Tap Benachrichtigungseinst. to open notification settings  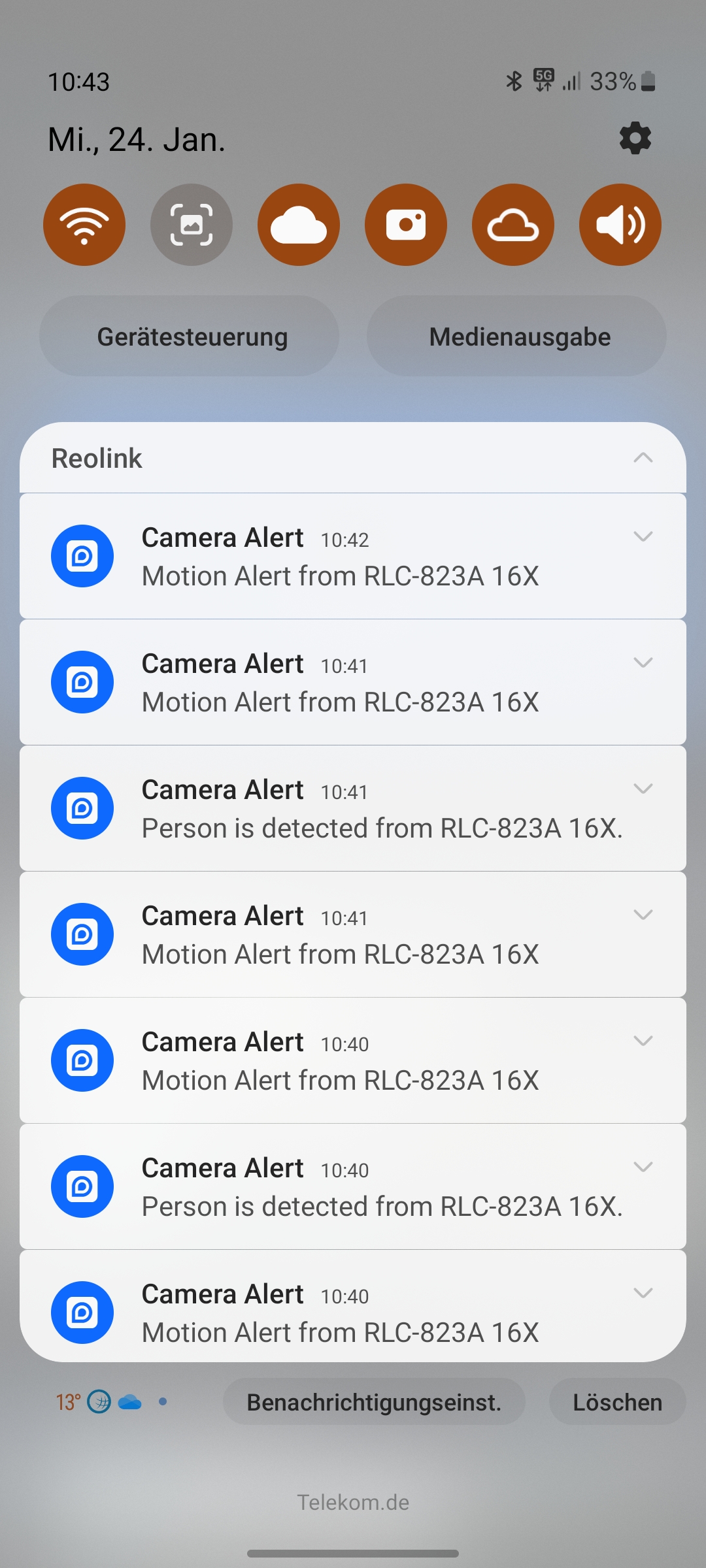374,1402
